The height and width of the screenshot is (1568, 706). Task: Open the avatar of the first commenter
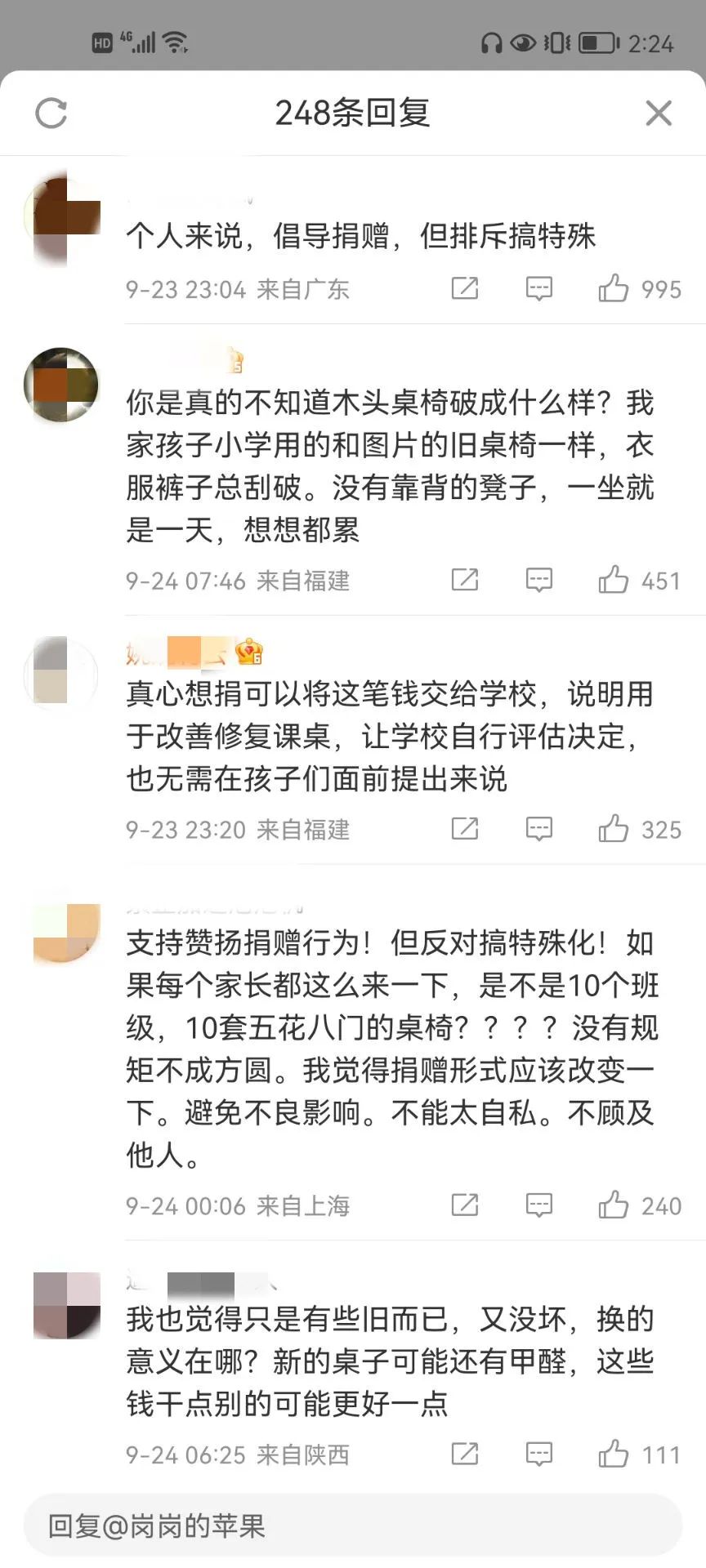pyautogui.click(x=63, y=219)
